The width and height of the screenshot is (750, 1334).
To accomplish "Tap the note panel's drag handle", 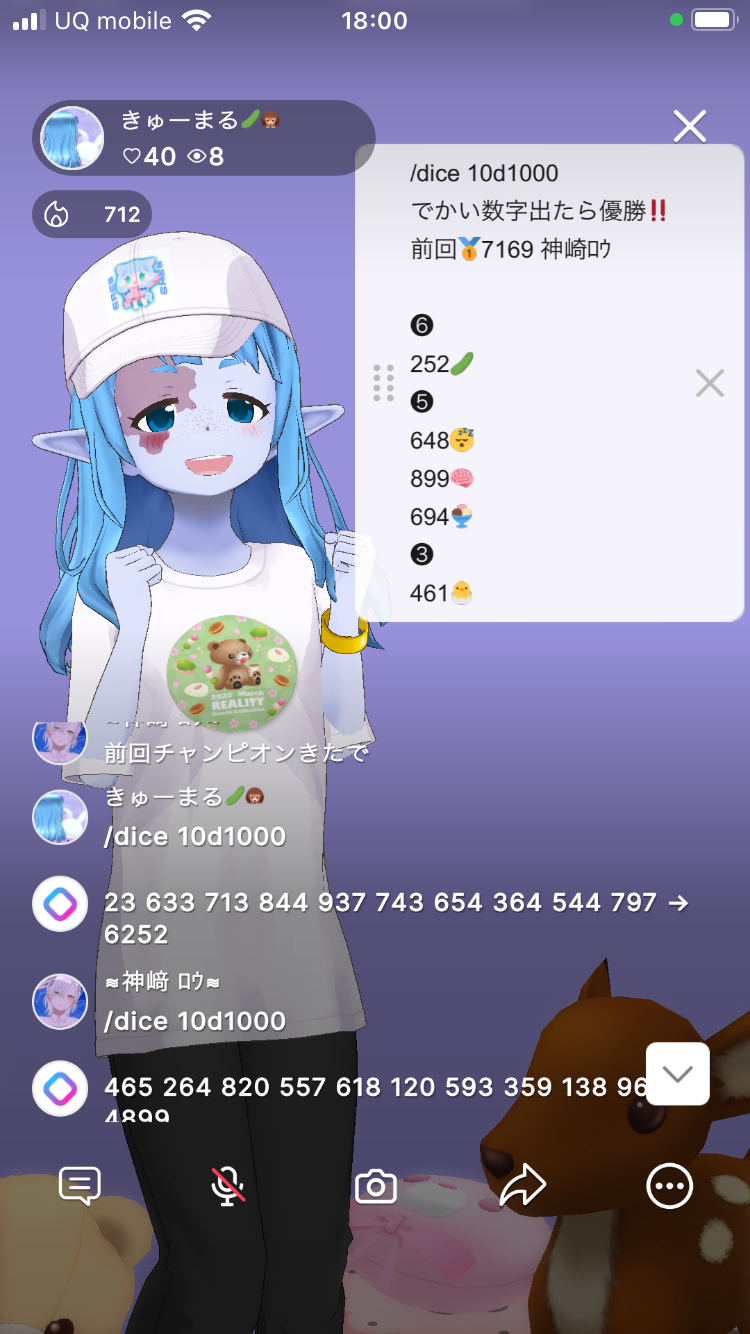I will 383,383.
